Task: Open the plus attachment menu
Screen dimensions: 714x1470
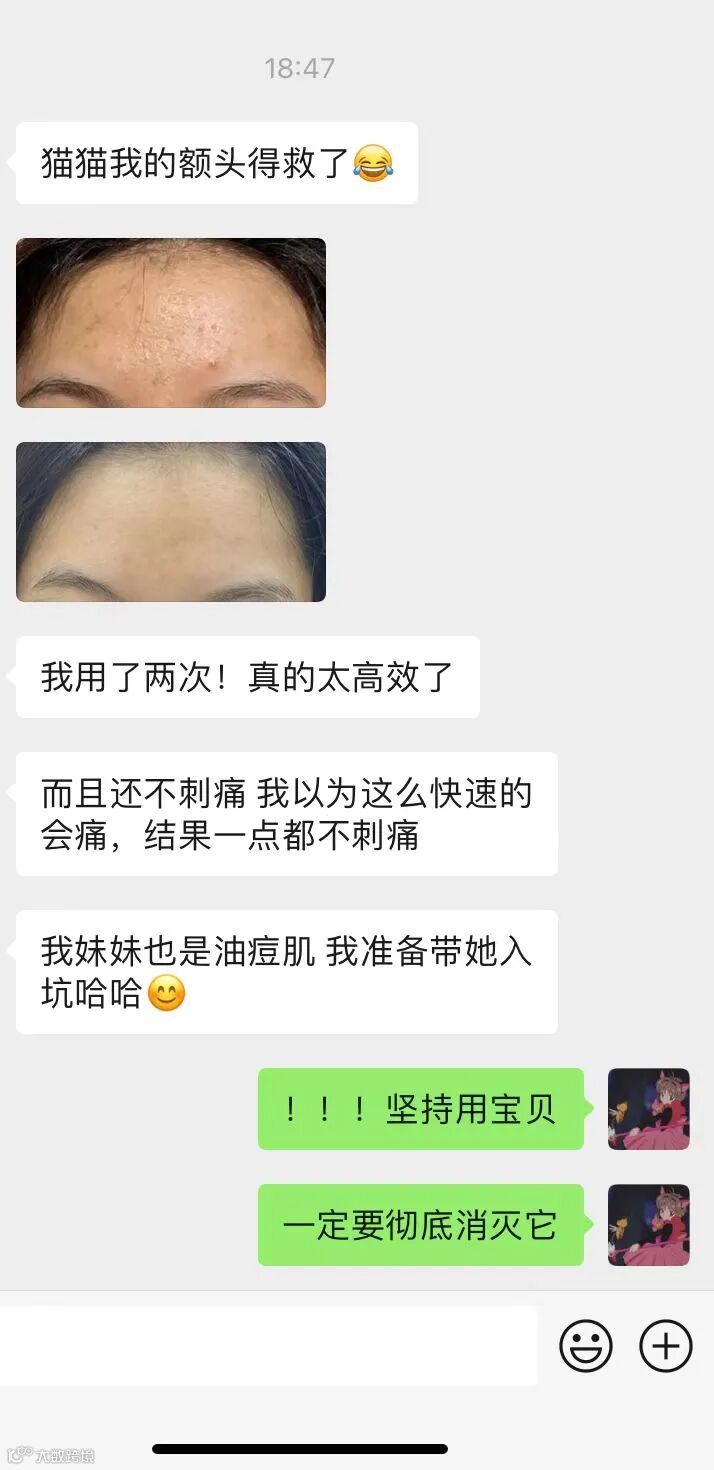Action: [665, 1345]
